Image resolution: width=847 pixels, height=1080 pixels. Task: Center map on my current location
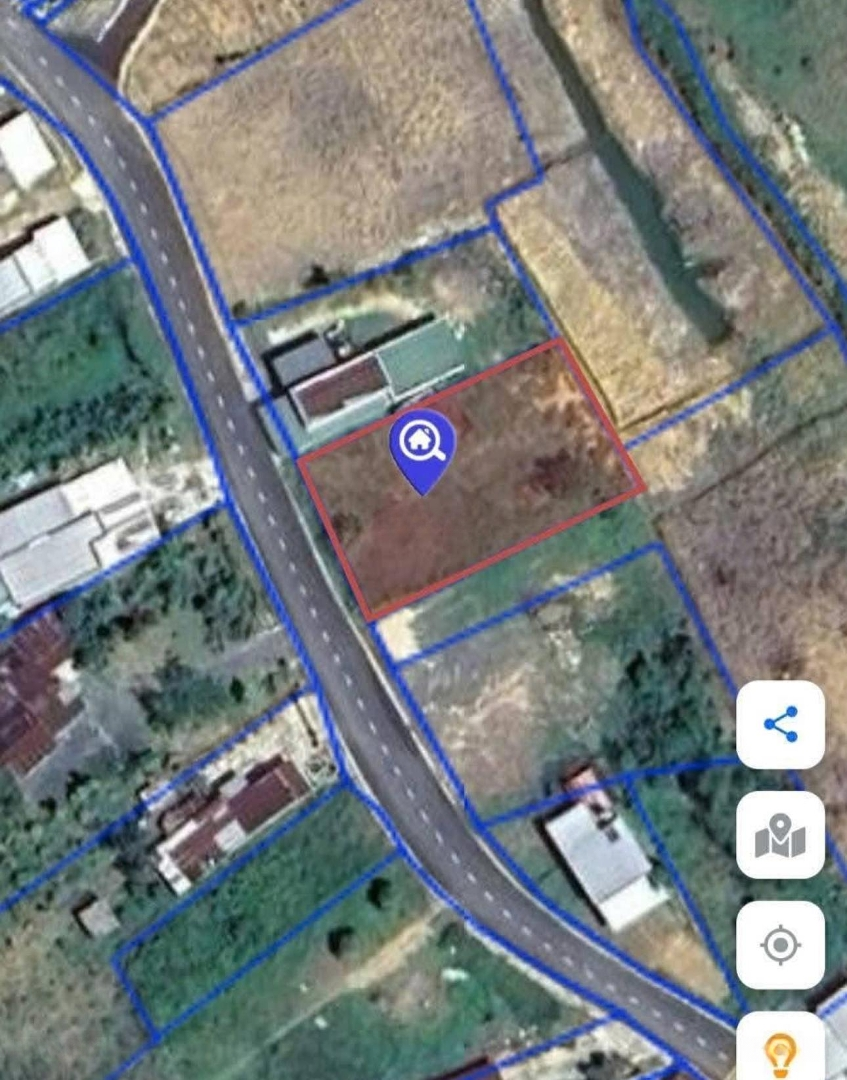click(780, 945)
